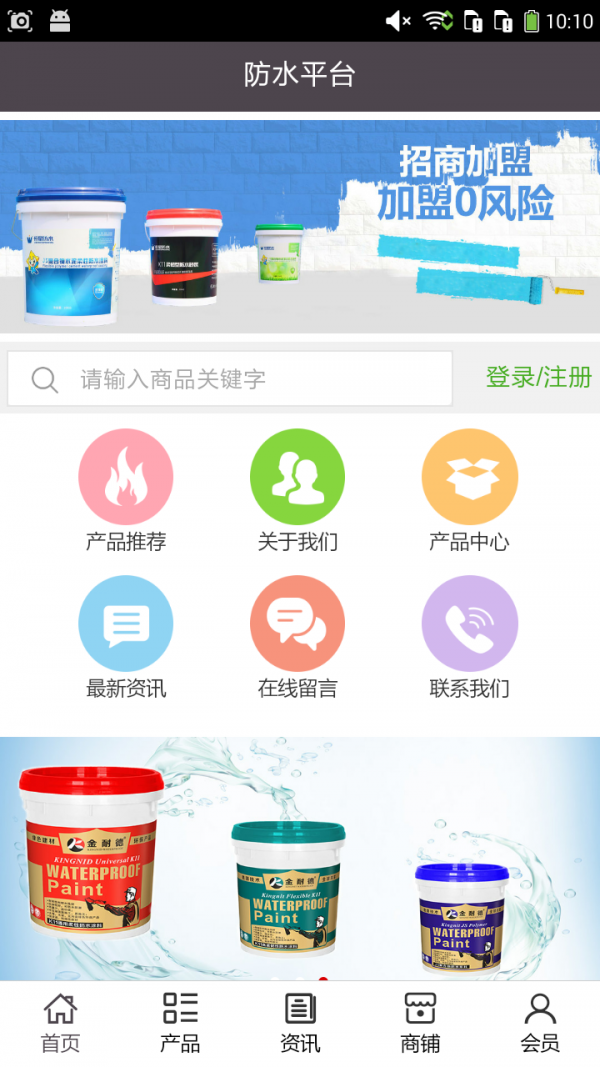Image resolution: width=600 pixels, height=1067 pixels.
Task: Open 产品推荐 recommended products
Action: 126,491
